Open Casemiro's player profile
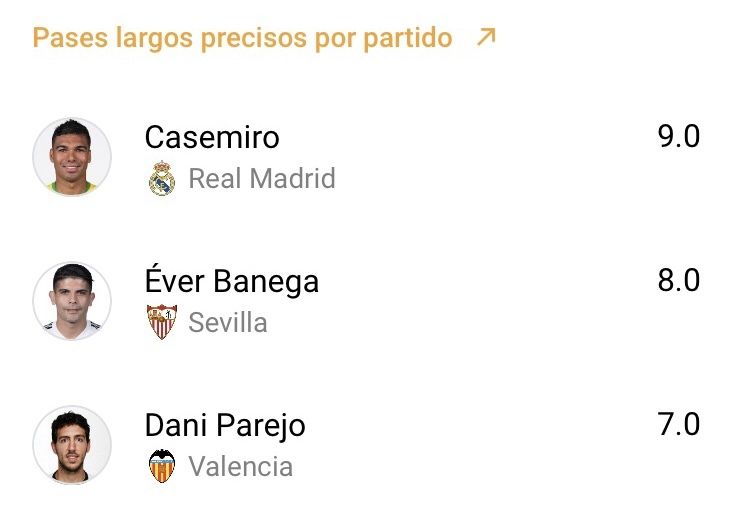750x523 pixels. [x=212, y=137]
